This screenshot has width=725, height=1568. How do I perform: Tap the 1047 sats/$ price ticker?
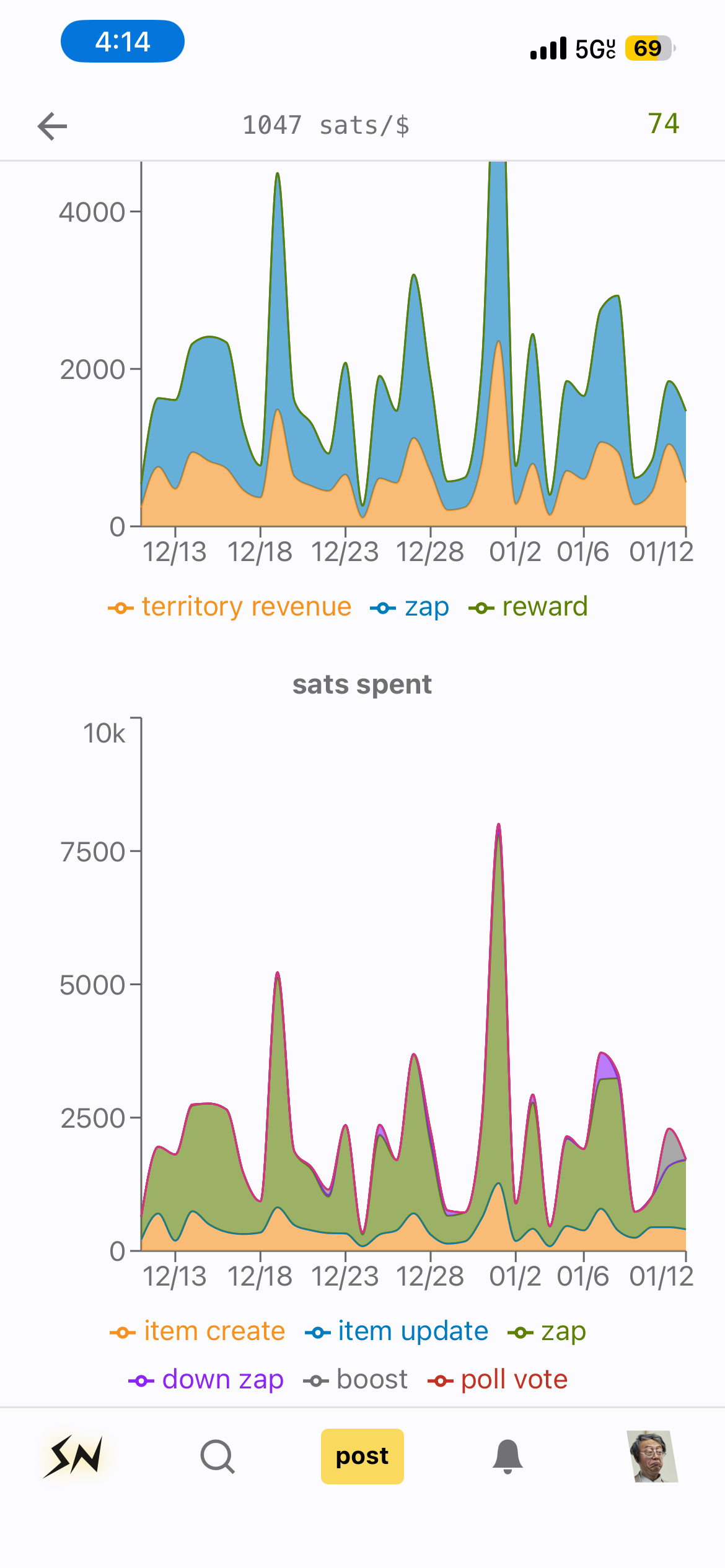326,126
